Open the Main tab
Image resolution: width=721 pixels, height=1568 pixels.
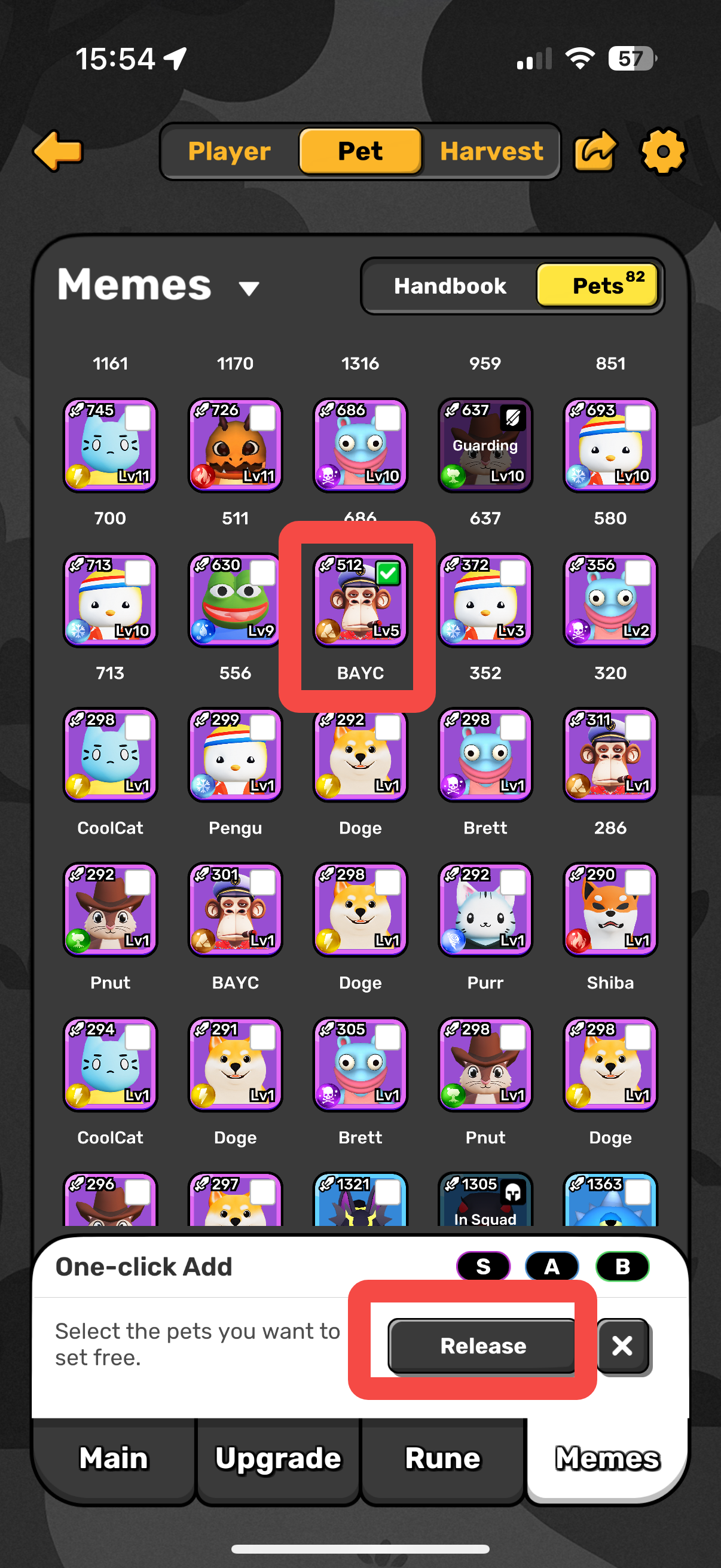click(x=114, y=1459)
